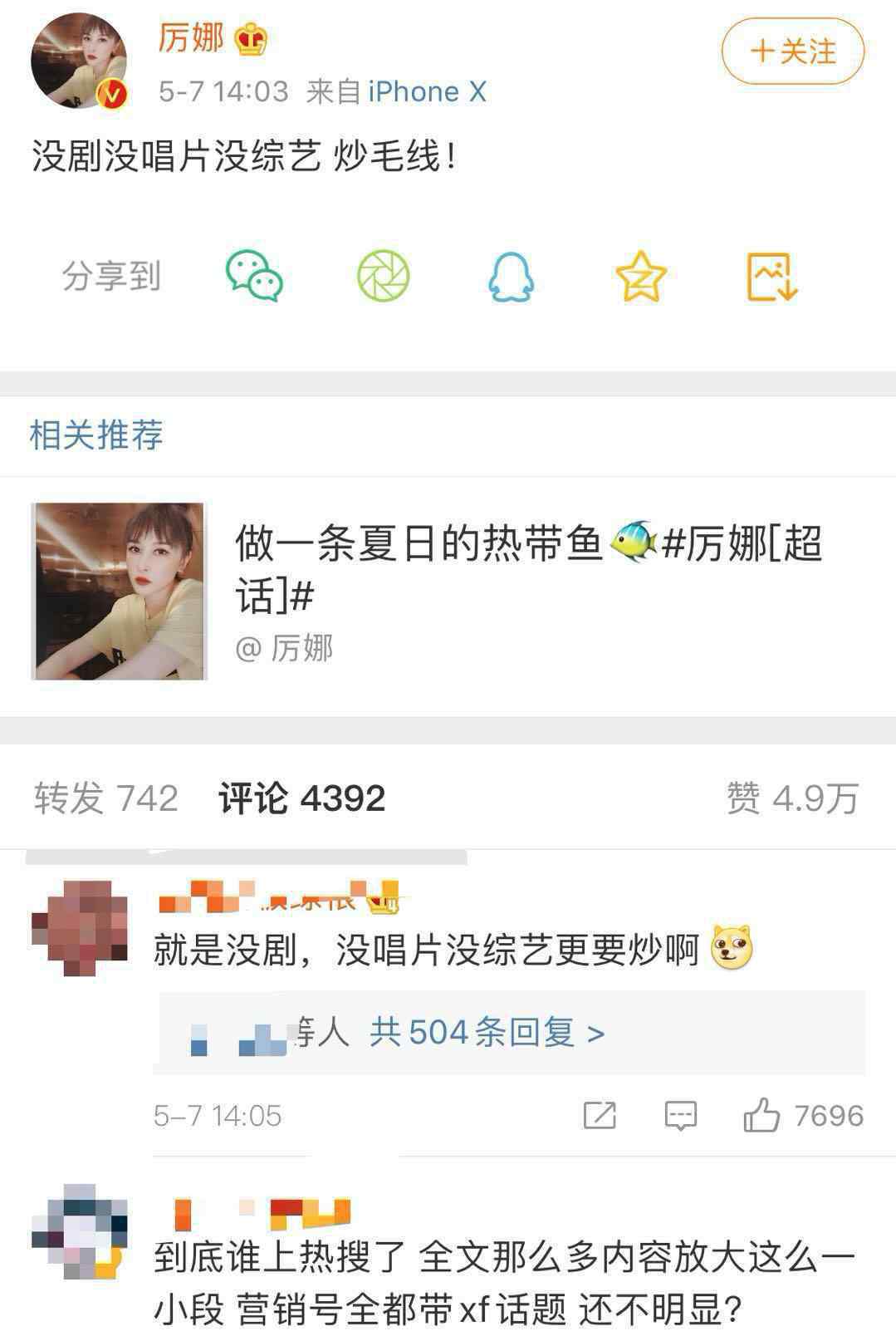This screenshot has height=1331, width=896.
Task: Reply to the comment posted 5-7 14:05
Action: click(680, 1116)
